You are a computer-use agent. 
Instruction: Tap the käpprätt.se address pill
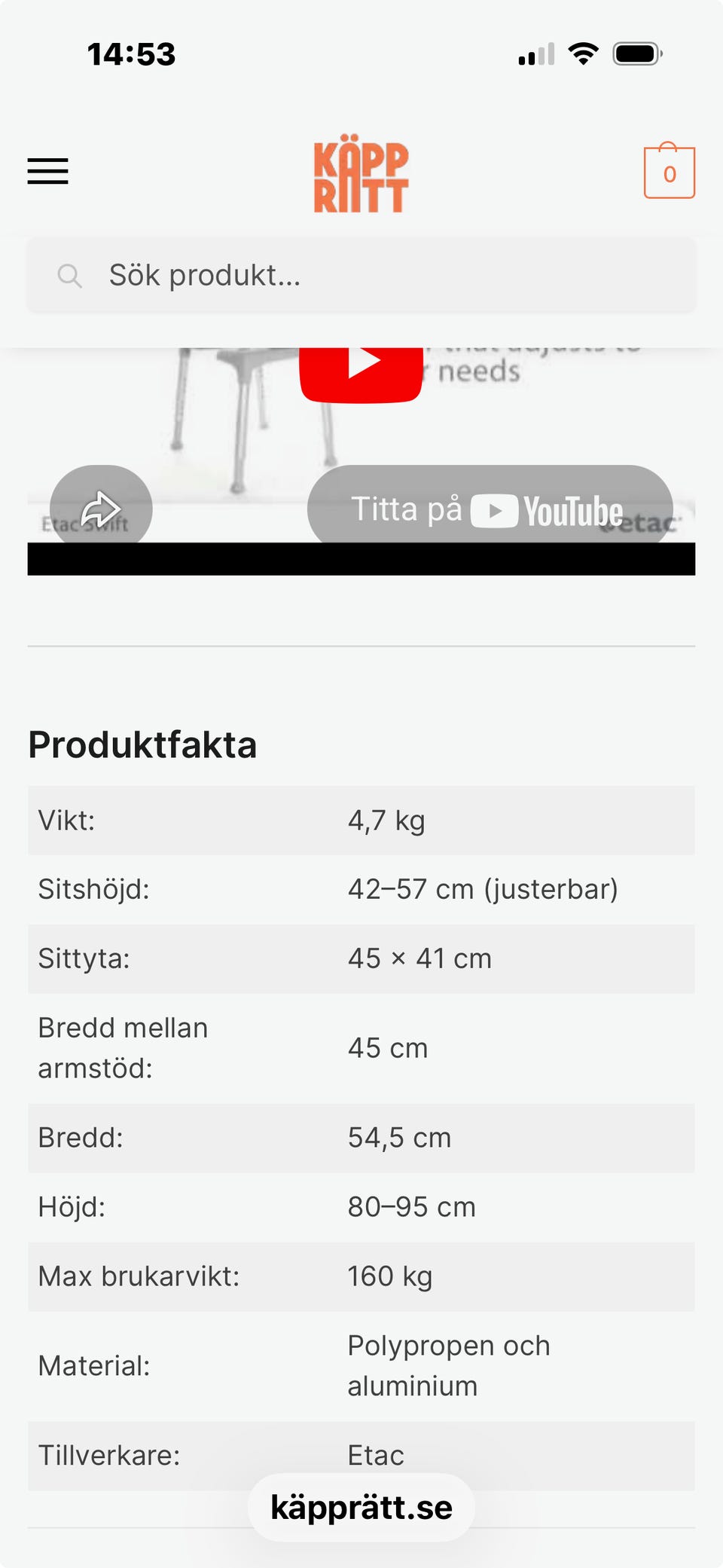pos(361,1508)
